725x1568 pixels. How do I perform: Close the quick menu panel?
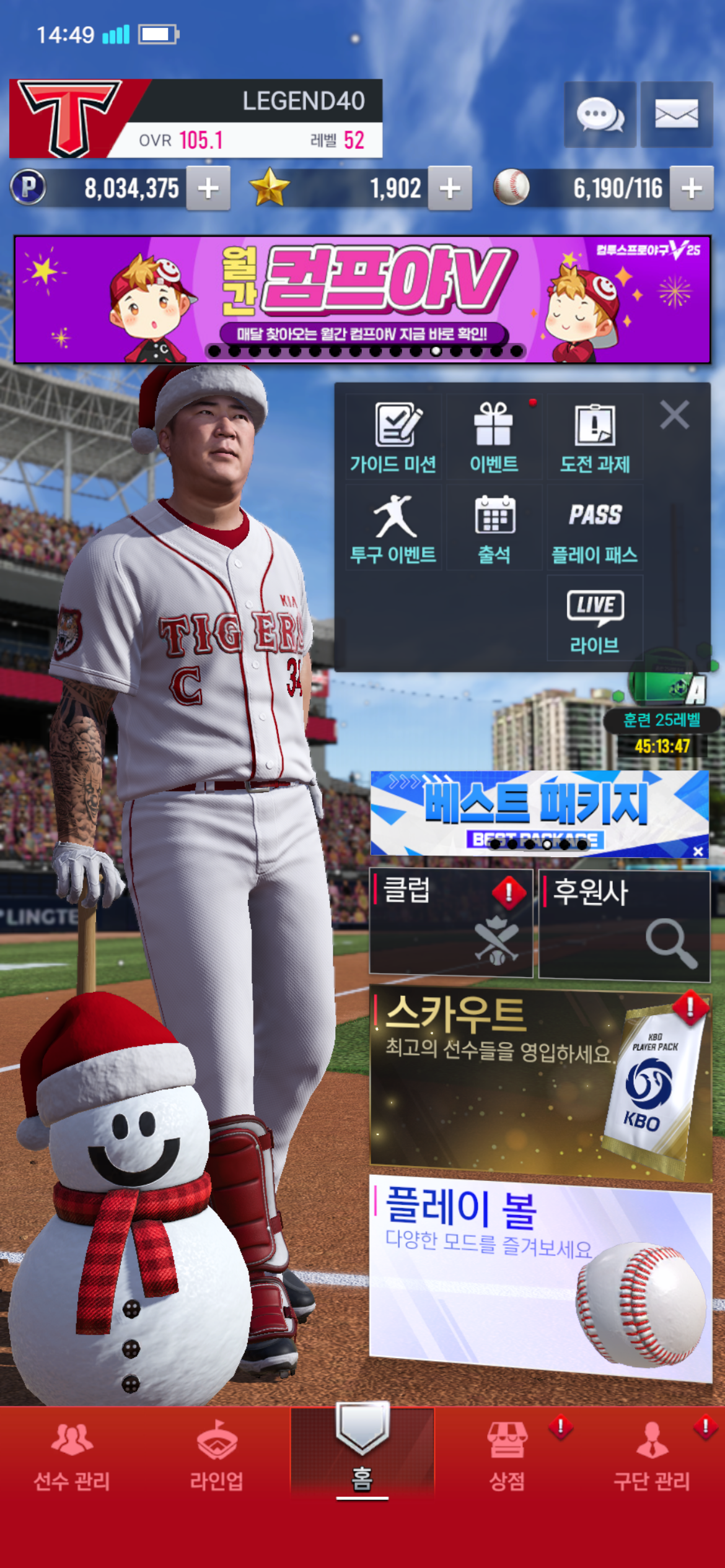click(x=674, y=415)
